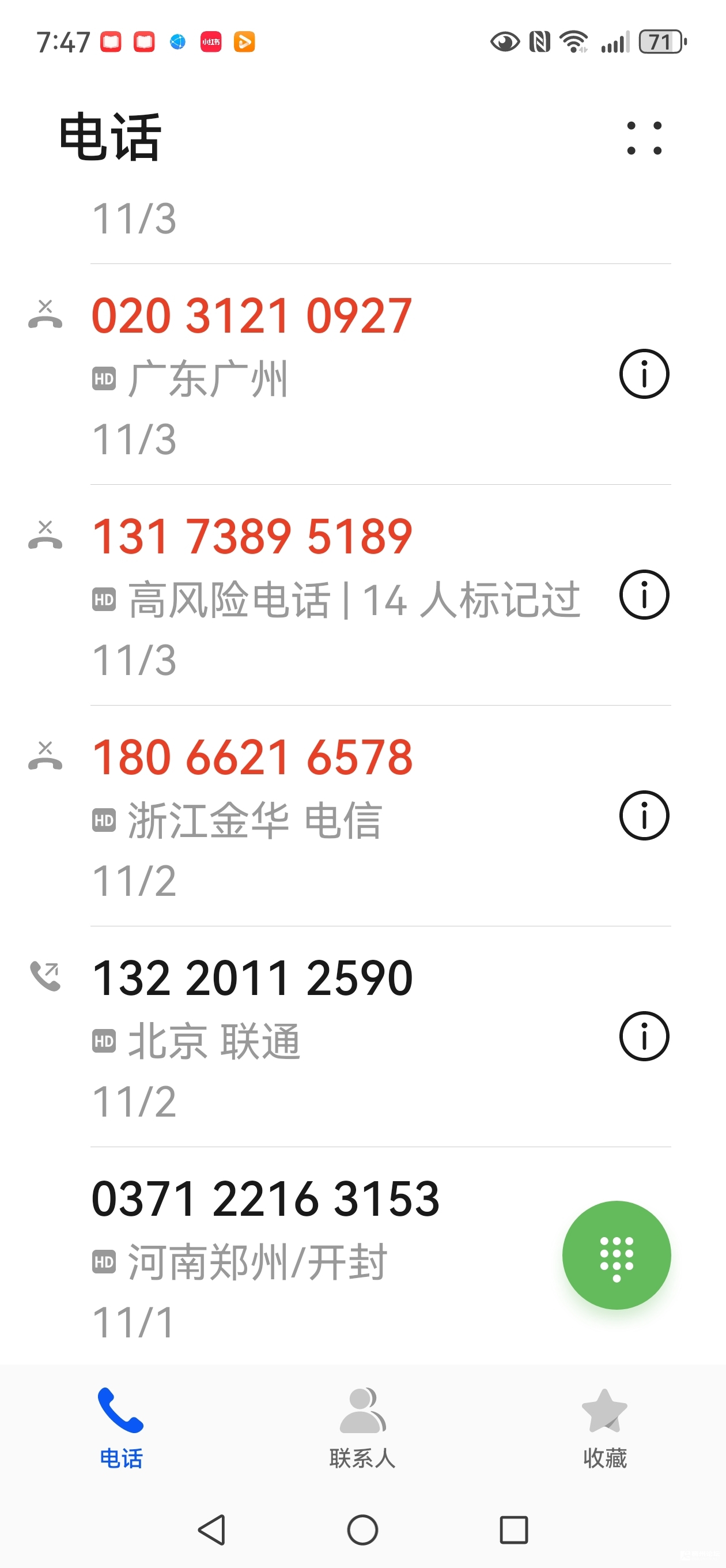726x1568 pixels.
Task: Show call details for 180 6621 6578
Action: (x=644, y=816)
